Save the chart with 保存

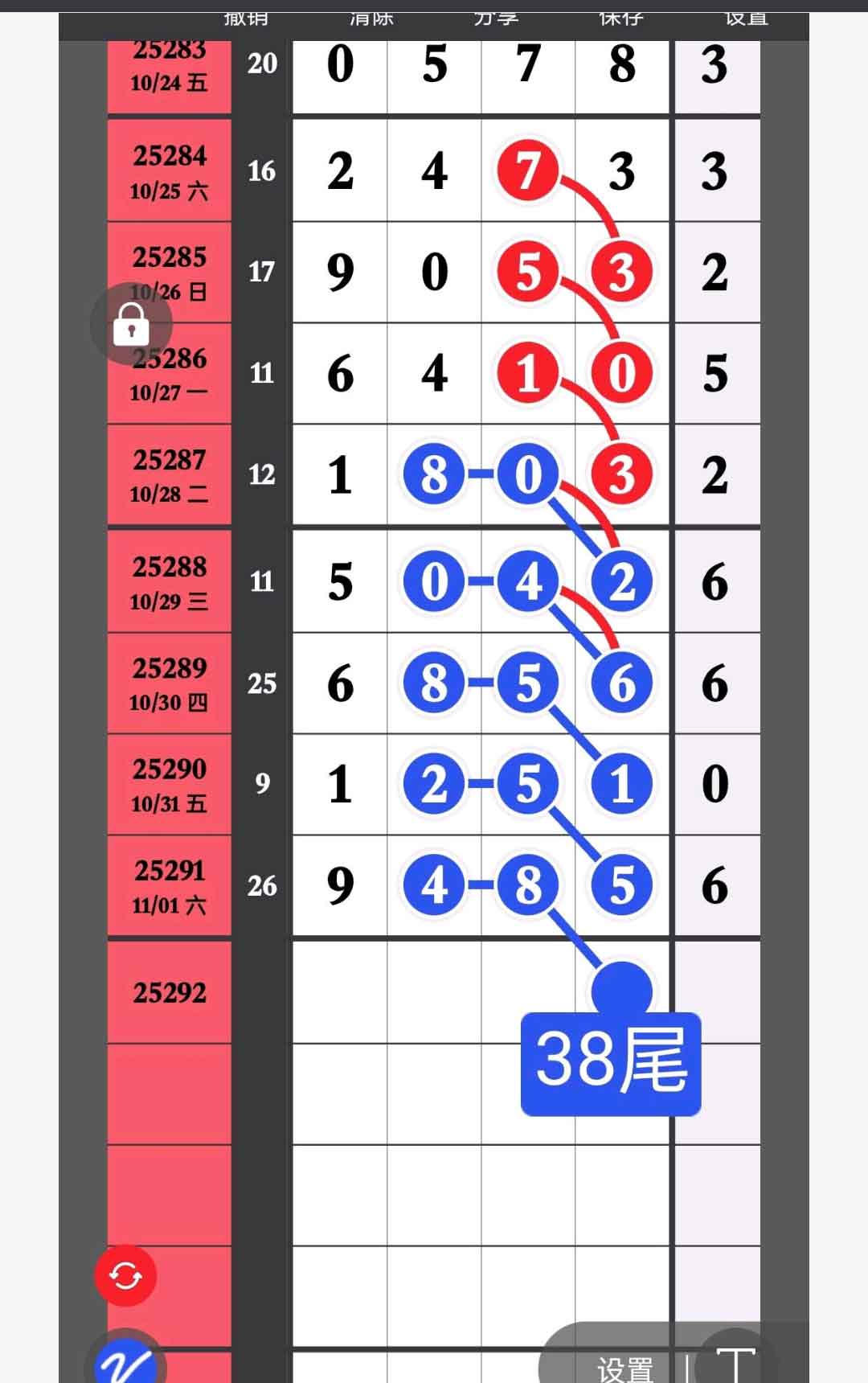pos(621,19)
